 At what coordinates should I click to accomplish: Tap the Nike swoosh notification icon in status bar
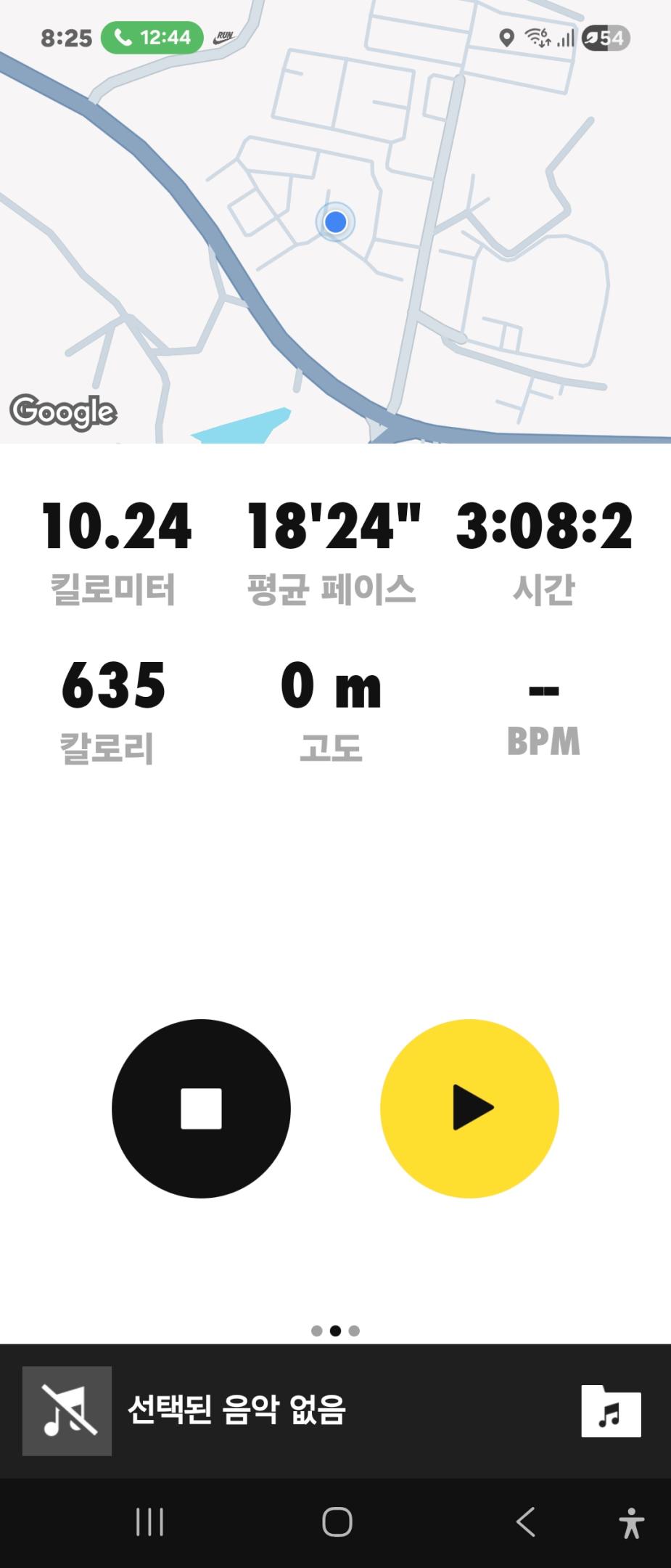tap(223, 38)
